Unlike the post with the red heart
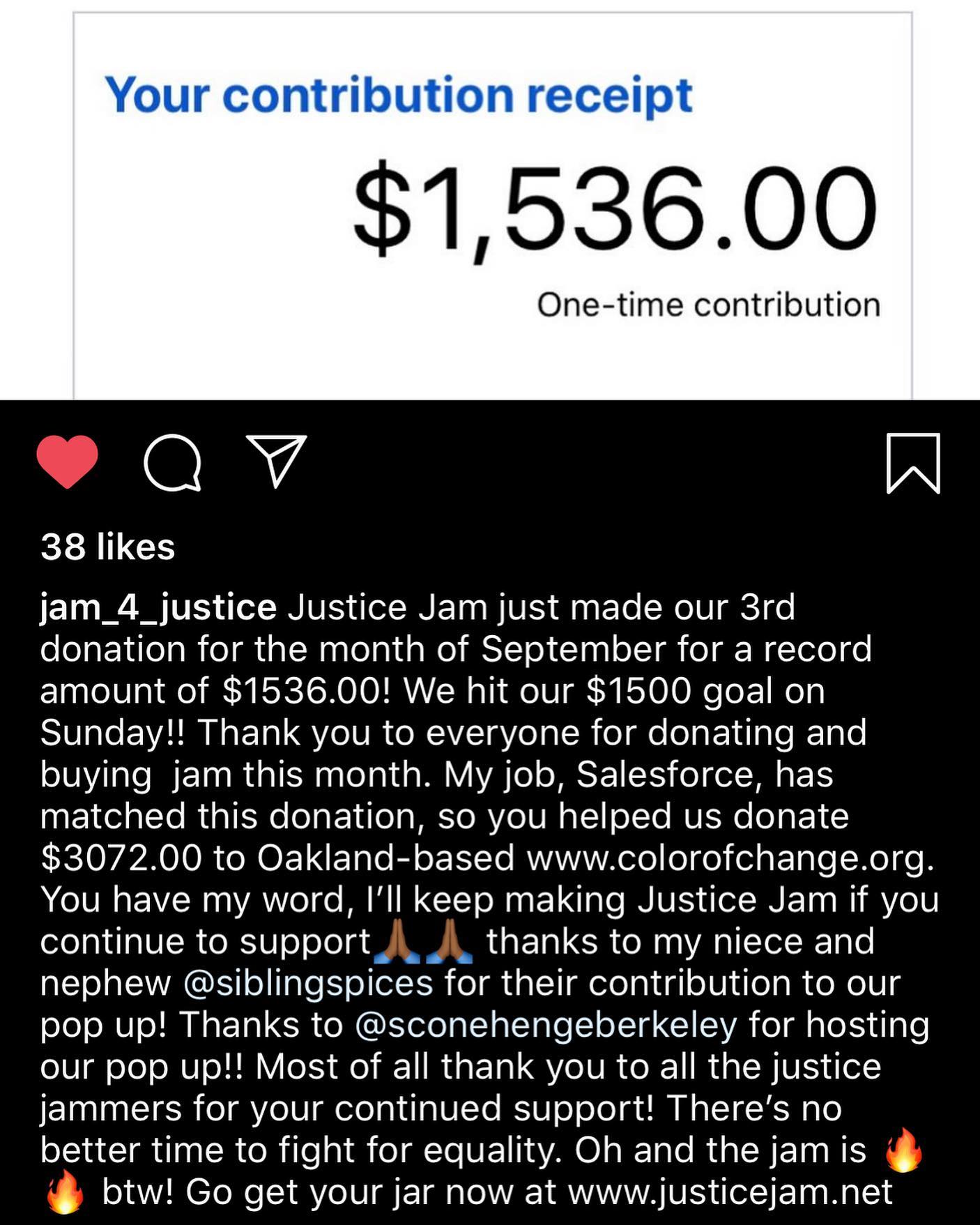This screenshot has width=980, height=1225. [x=67, y=461]
